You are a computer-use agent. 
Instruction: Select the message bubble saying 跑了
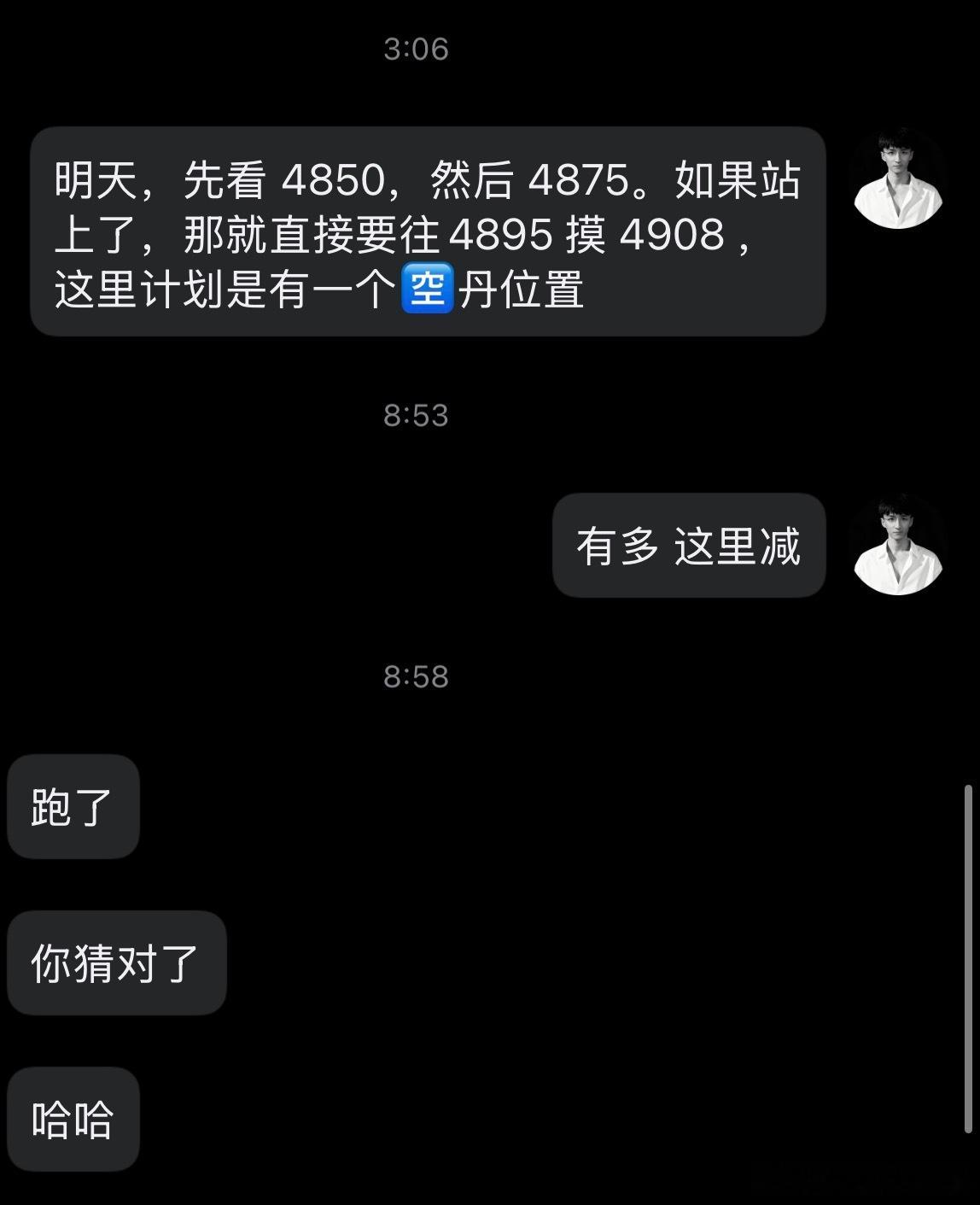tap(73, 808)
